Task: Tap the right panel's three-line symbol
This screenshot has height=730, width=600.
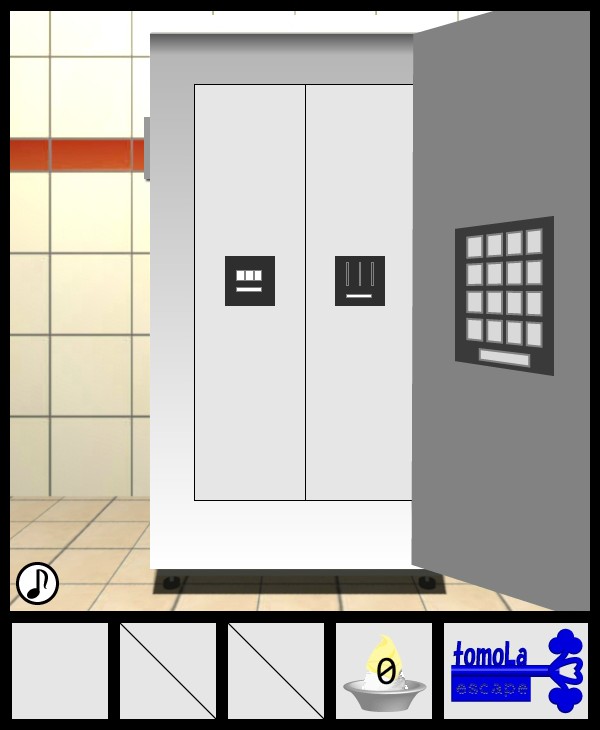Action: point(360,281)
